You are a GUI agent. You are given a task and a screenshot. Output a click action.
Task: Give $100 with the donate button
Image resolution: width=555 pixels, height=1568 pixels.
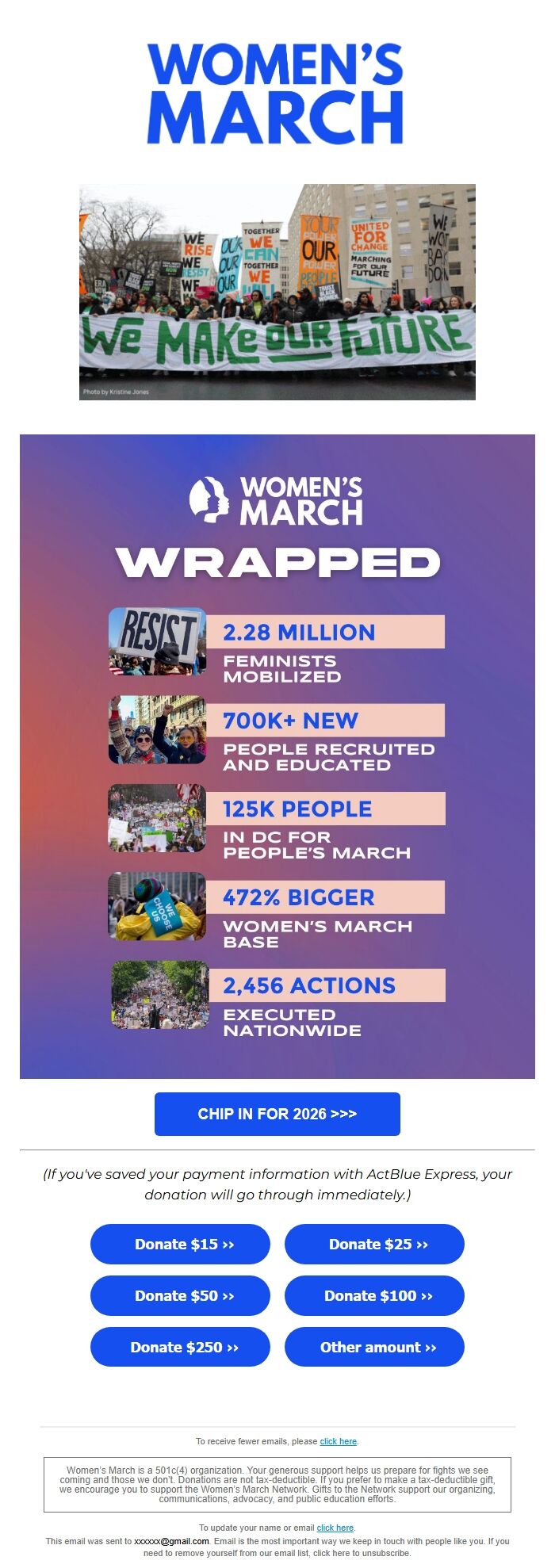[374, 1295]
